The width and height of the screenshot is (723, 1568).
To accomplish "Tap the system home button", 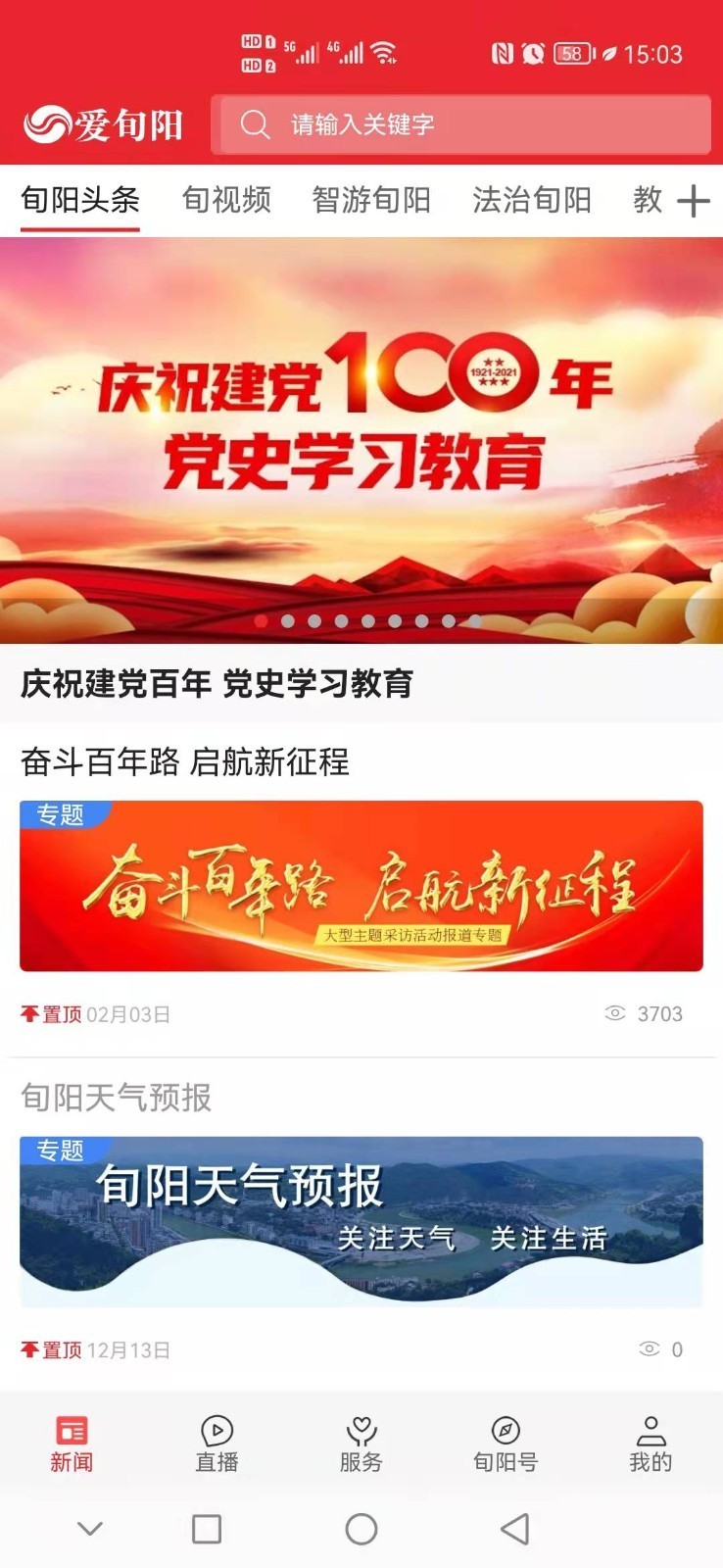I will coord(361,1529).
